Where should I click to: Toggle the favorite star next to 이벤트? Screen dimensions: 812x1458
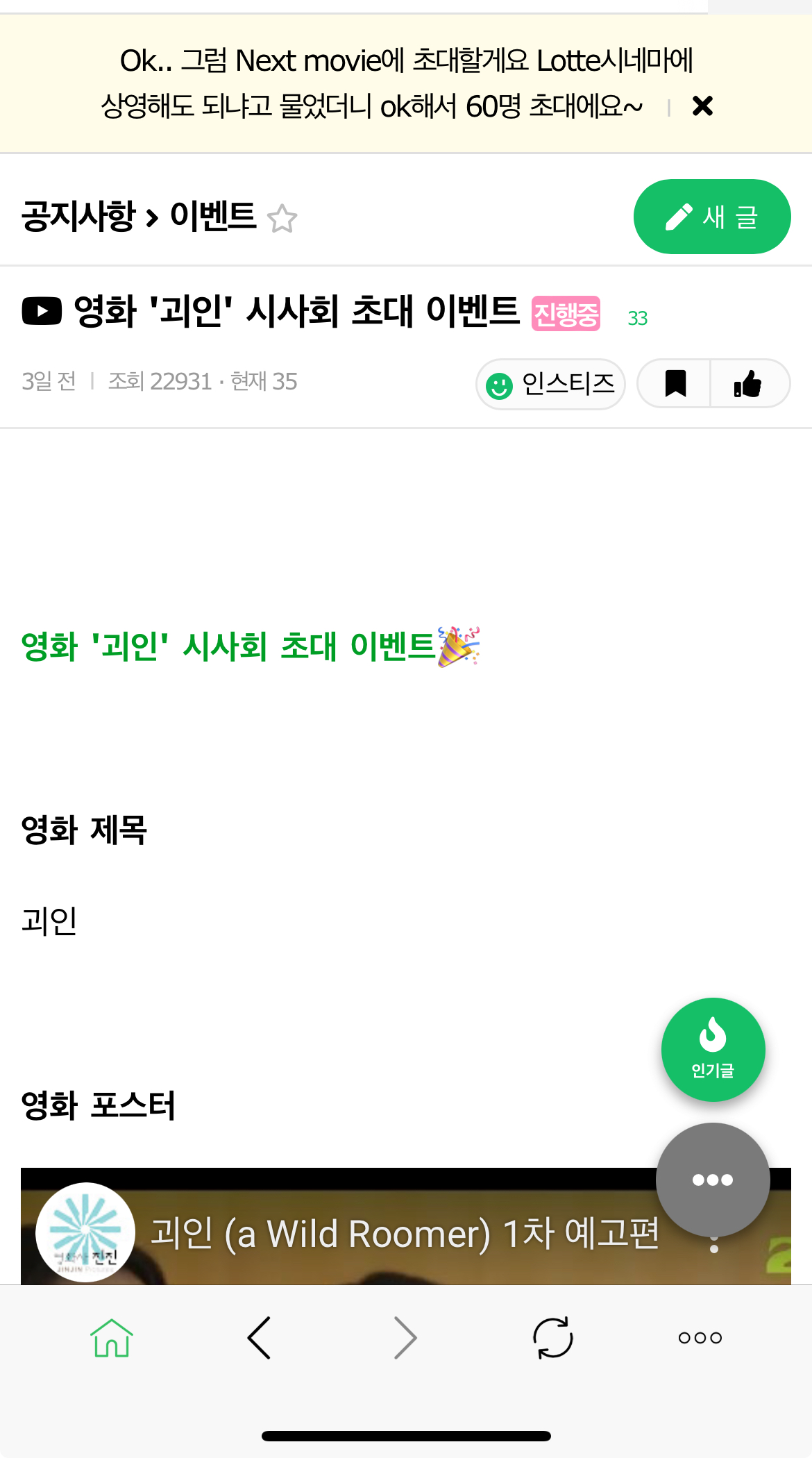coord(283,219)
